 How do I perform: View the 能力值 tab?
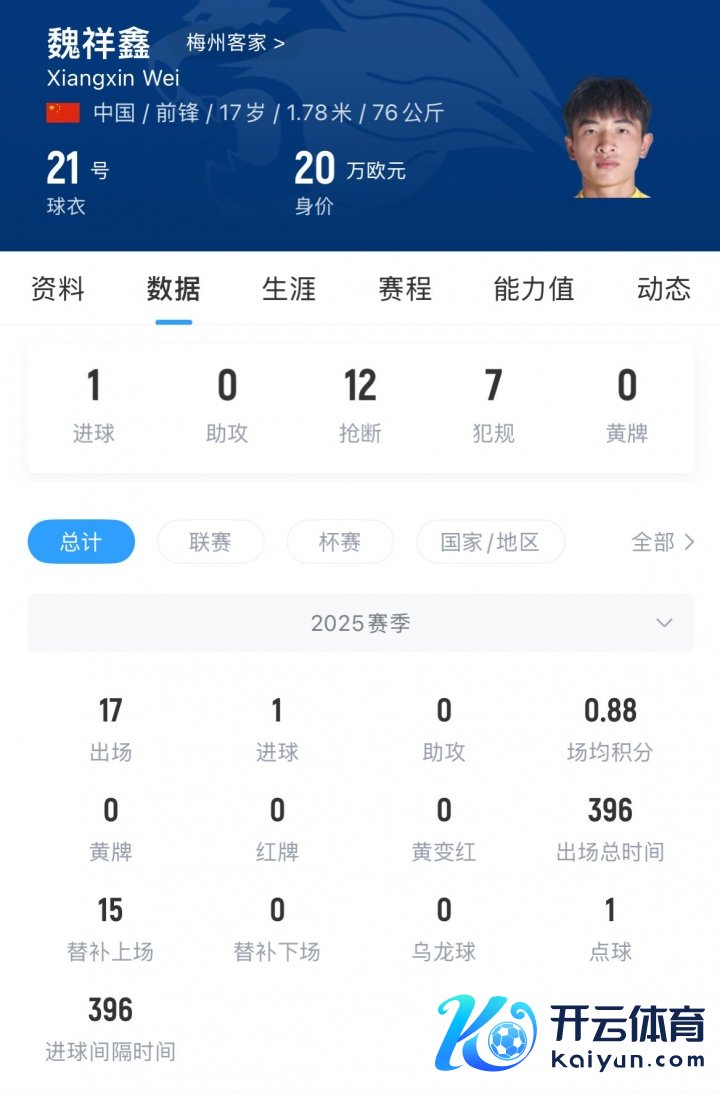click(x=534, y=289)
